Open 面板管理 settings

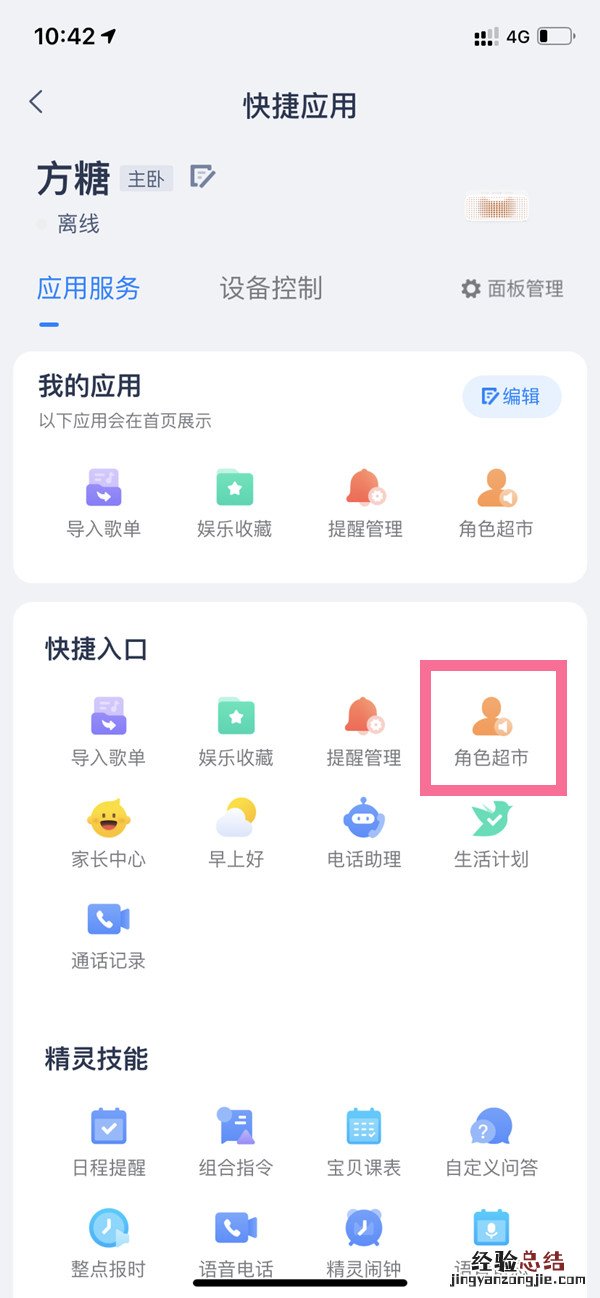512,289
